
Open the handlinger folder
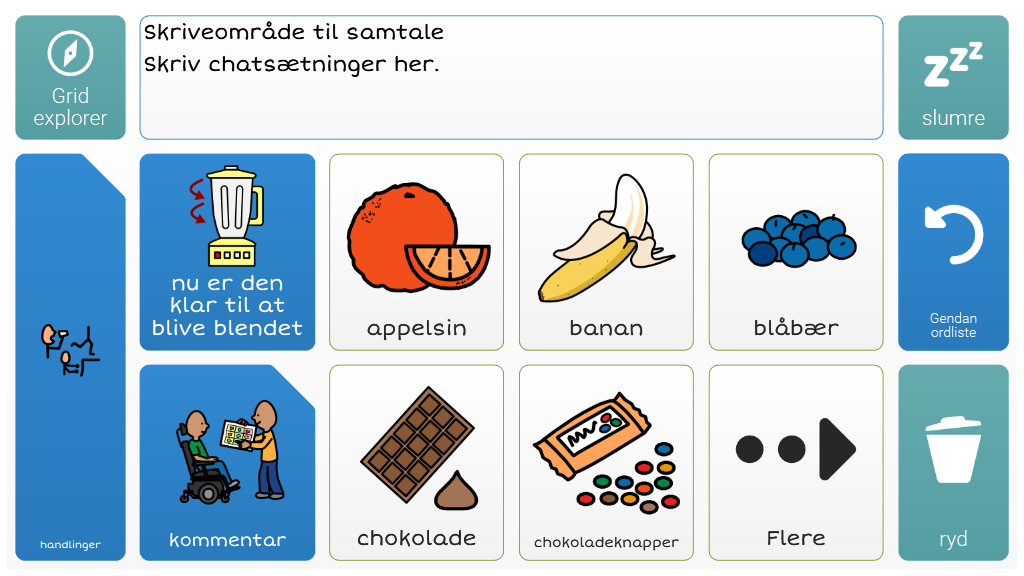tap(70, 357)
